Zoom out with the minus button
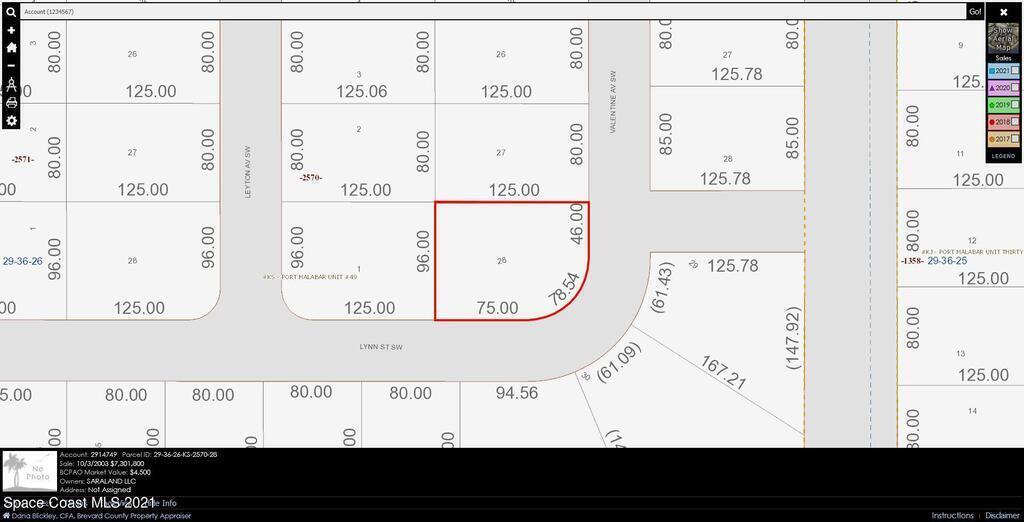Viewport: 1024px width, 522px height. 11,65
